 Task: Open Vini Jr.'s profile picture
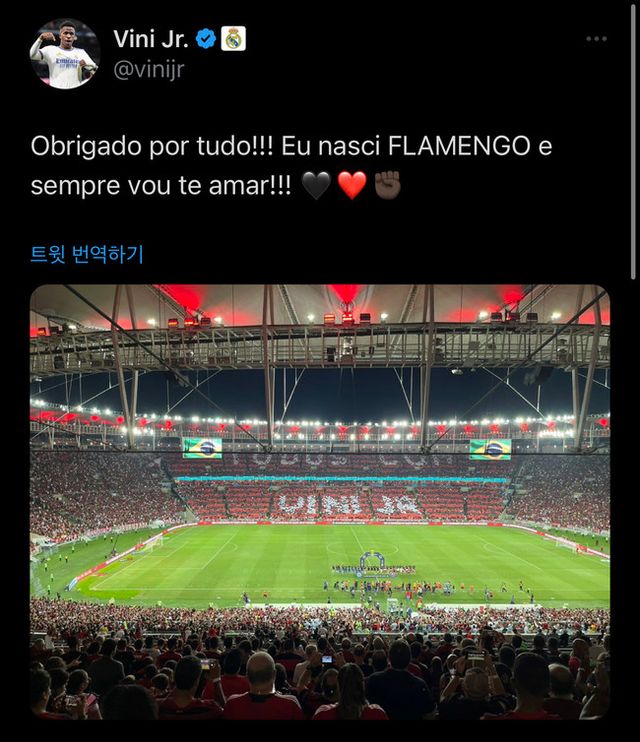(x=64, y=54)
